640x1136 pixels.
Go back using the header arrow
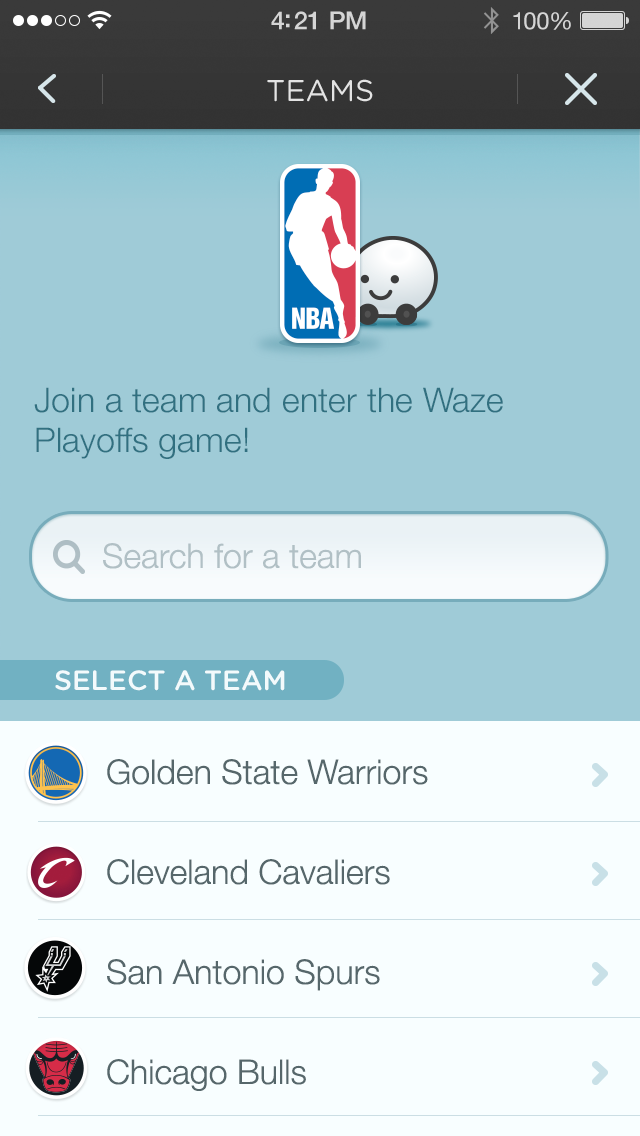click(47, 89)
